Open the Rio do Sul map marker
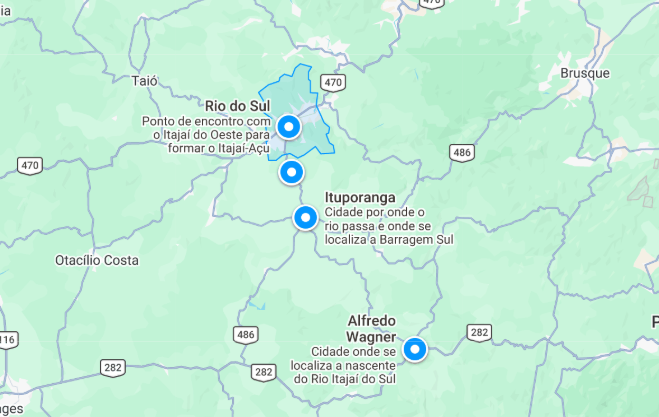 [x=290, y=127]
